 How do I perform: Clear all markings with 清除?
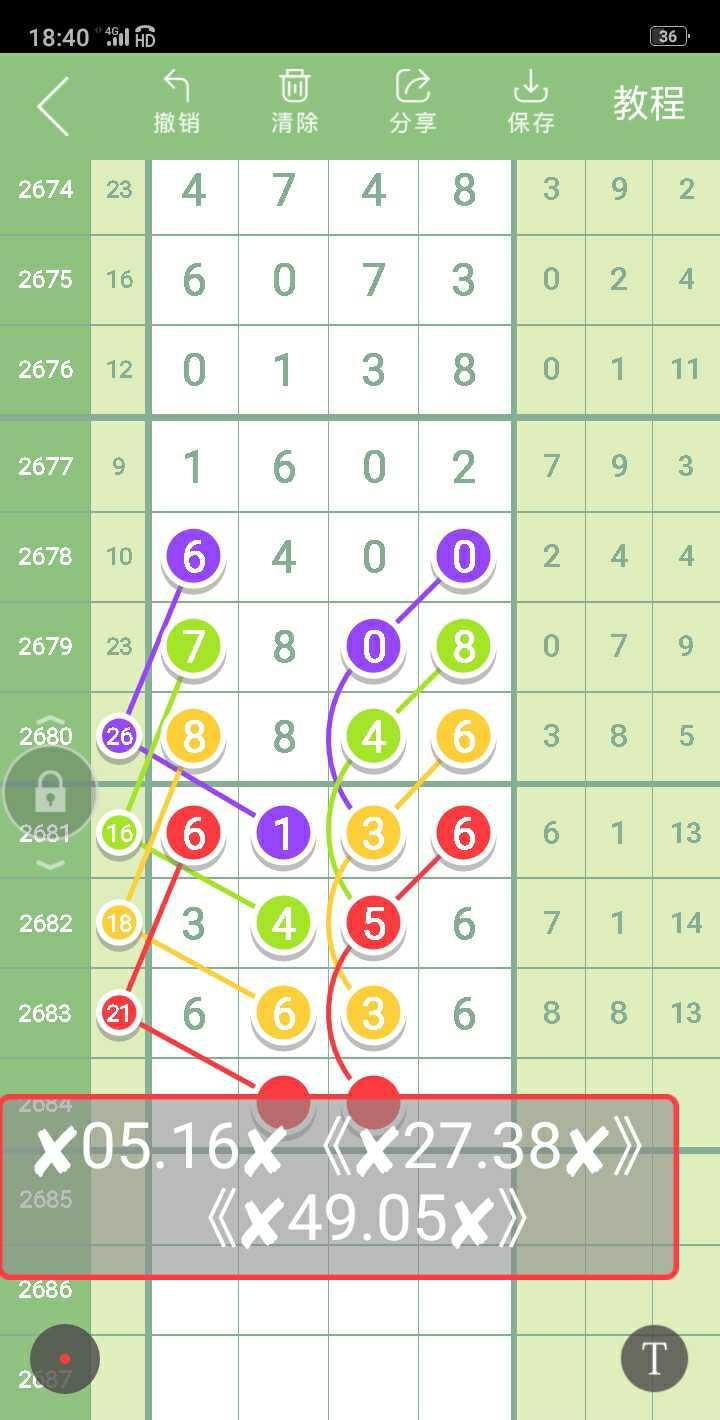coord(295,102)
